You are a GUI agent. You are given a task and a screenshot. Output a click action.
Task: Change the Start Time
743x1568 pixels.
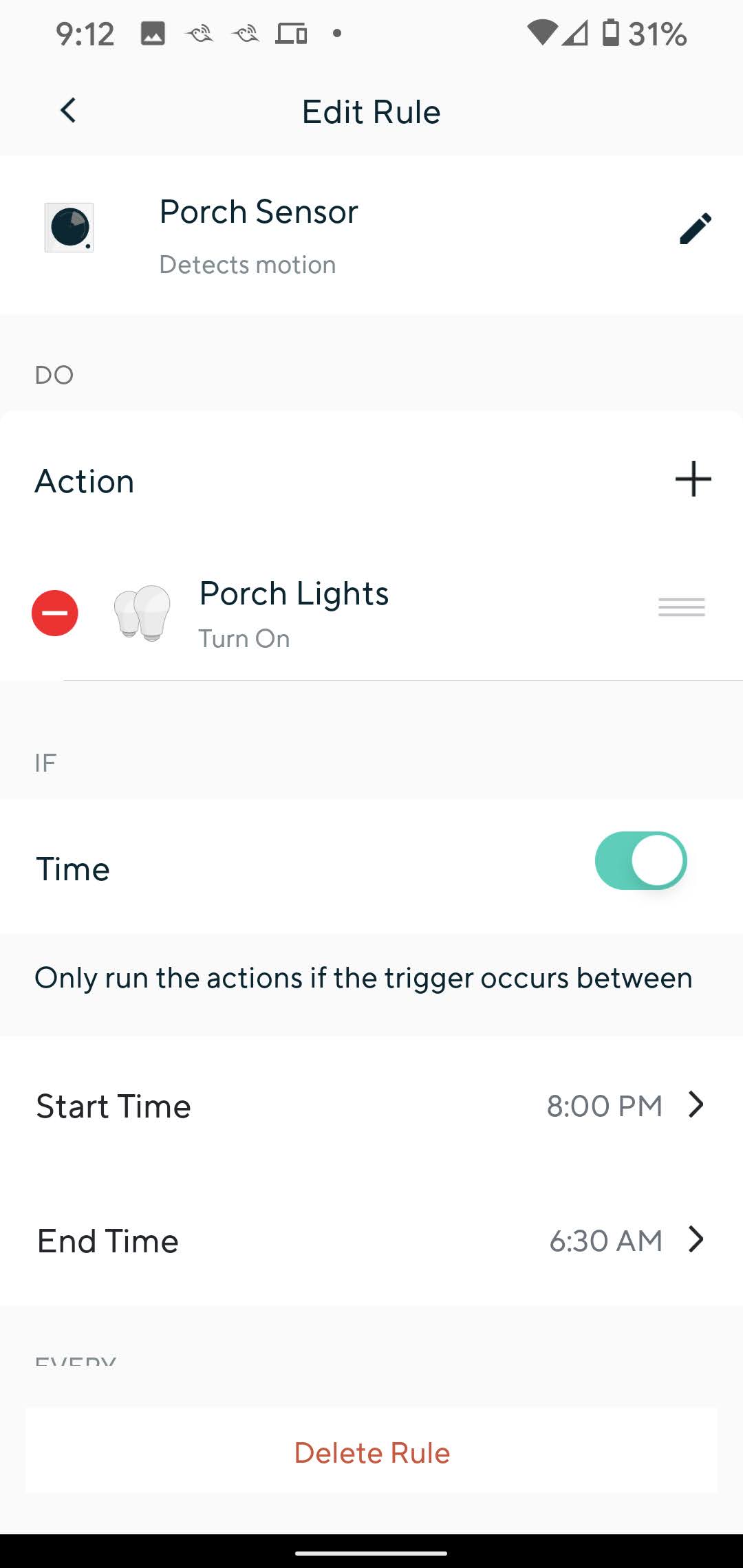click(x=371, y=1106)
